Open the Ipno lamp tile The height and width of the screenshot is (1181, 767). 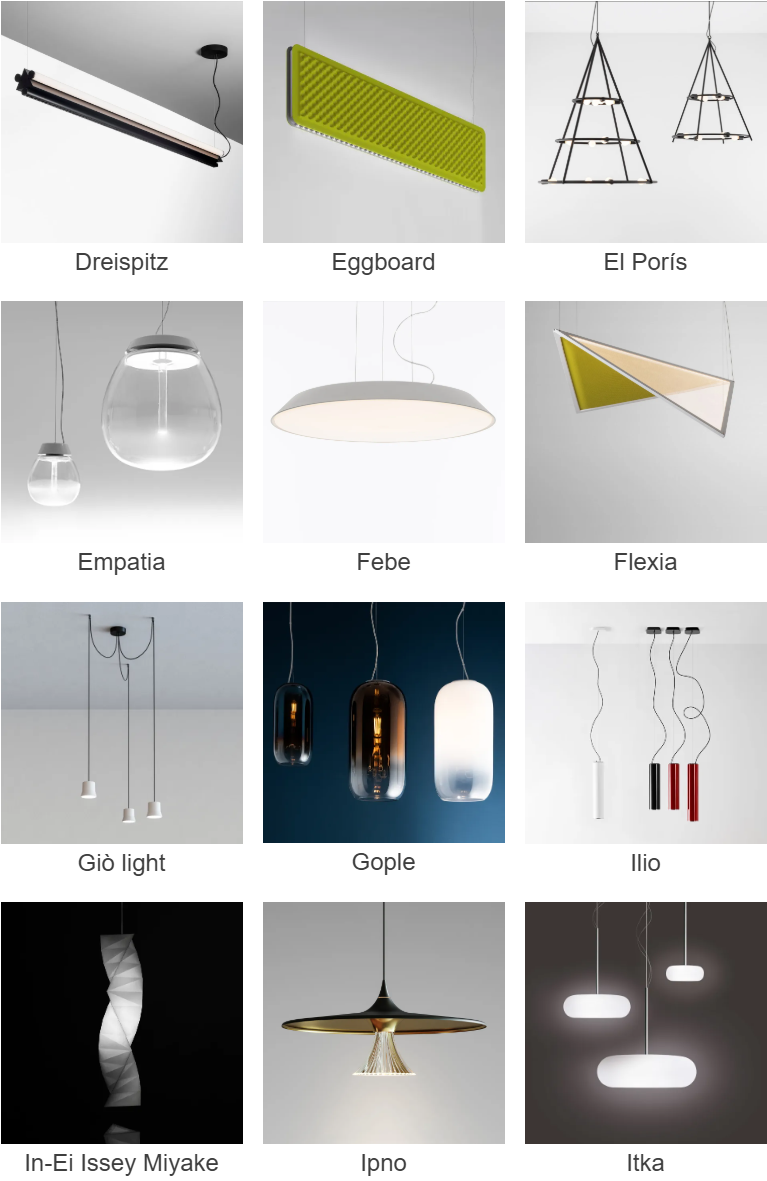click(x=383, y=1022)
